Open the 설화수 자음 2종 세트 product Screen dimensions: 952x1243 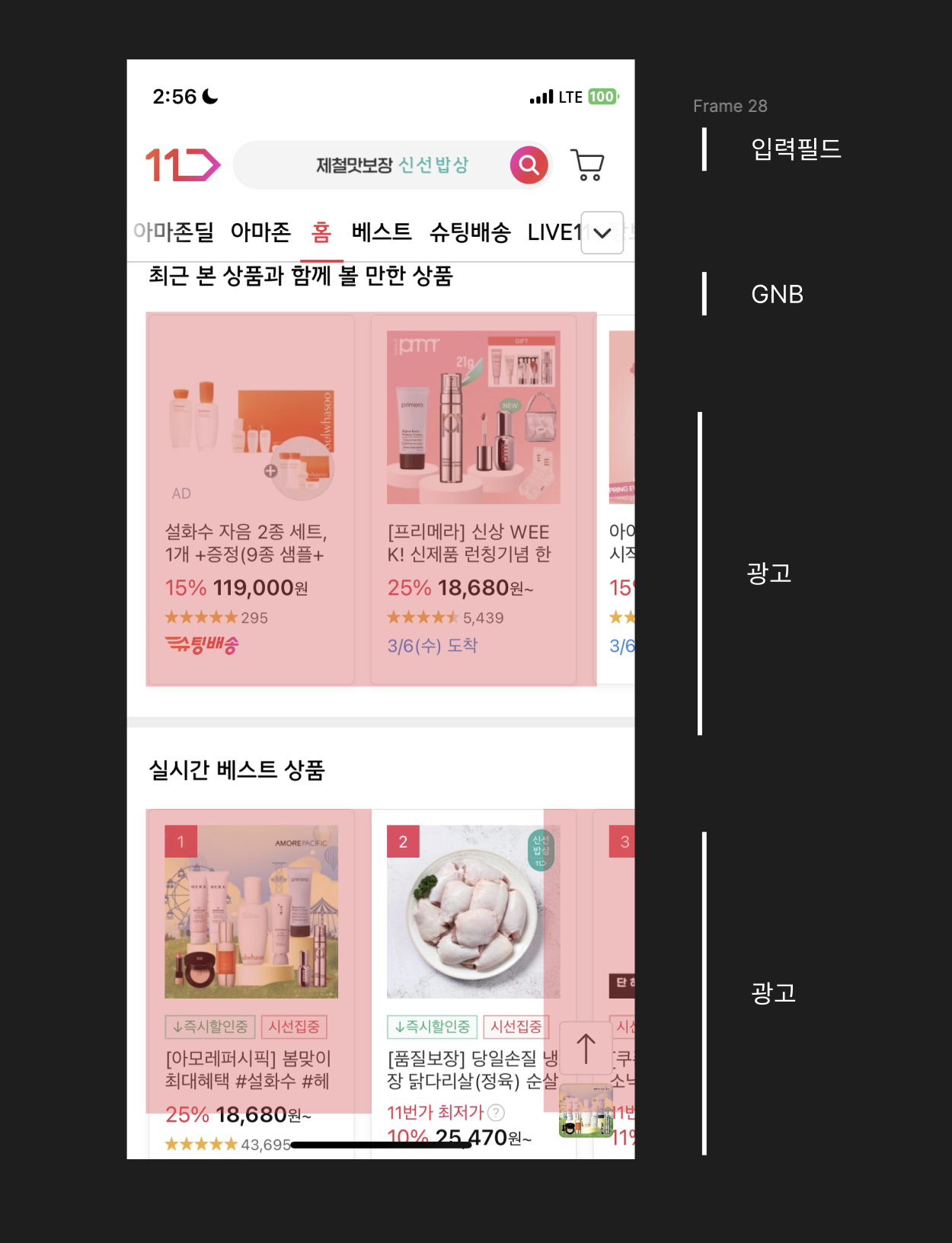251,500
